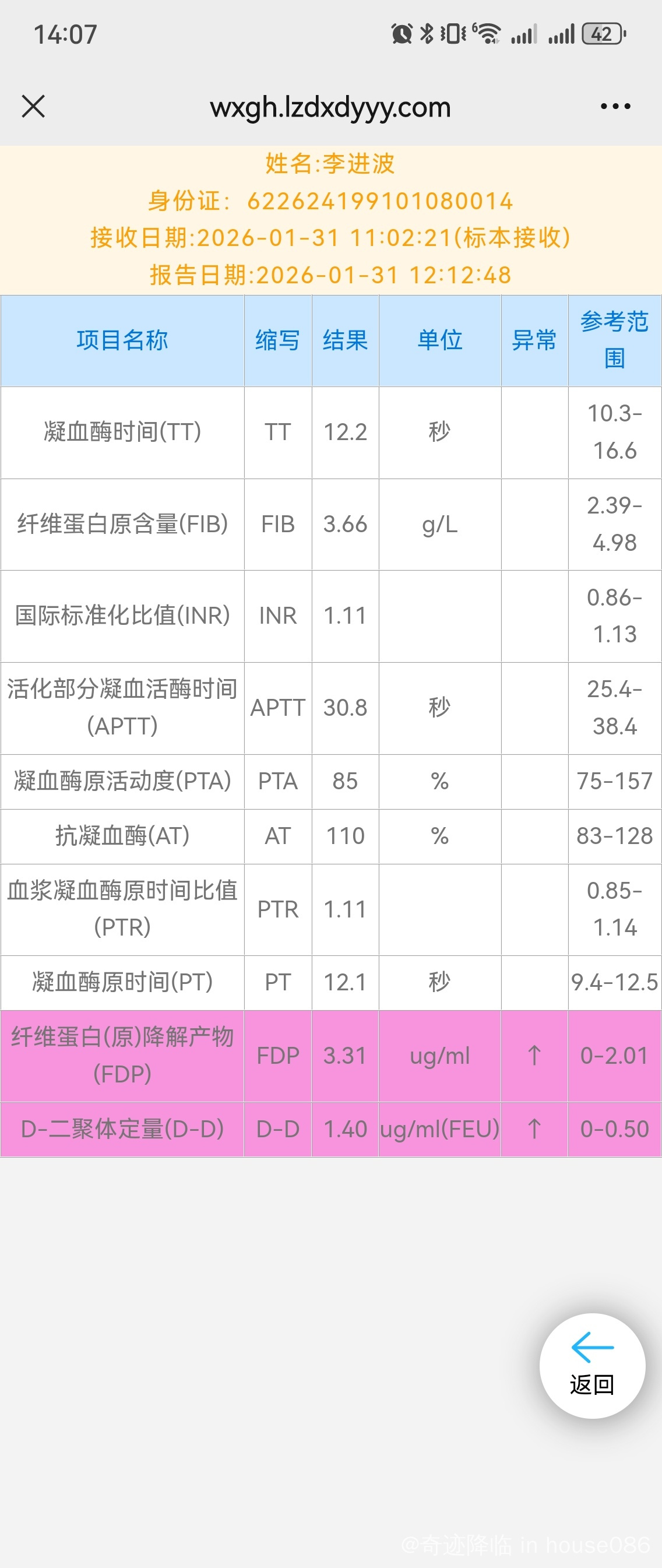
Task: Close the web page with the X
Action: pyautogui.click(x=33, y=107)
